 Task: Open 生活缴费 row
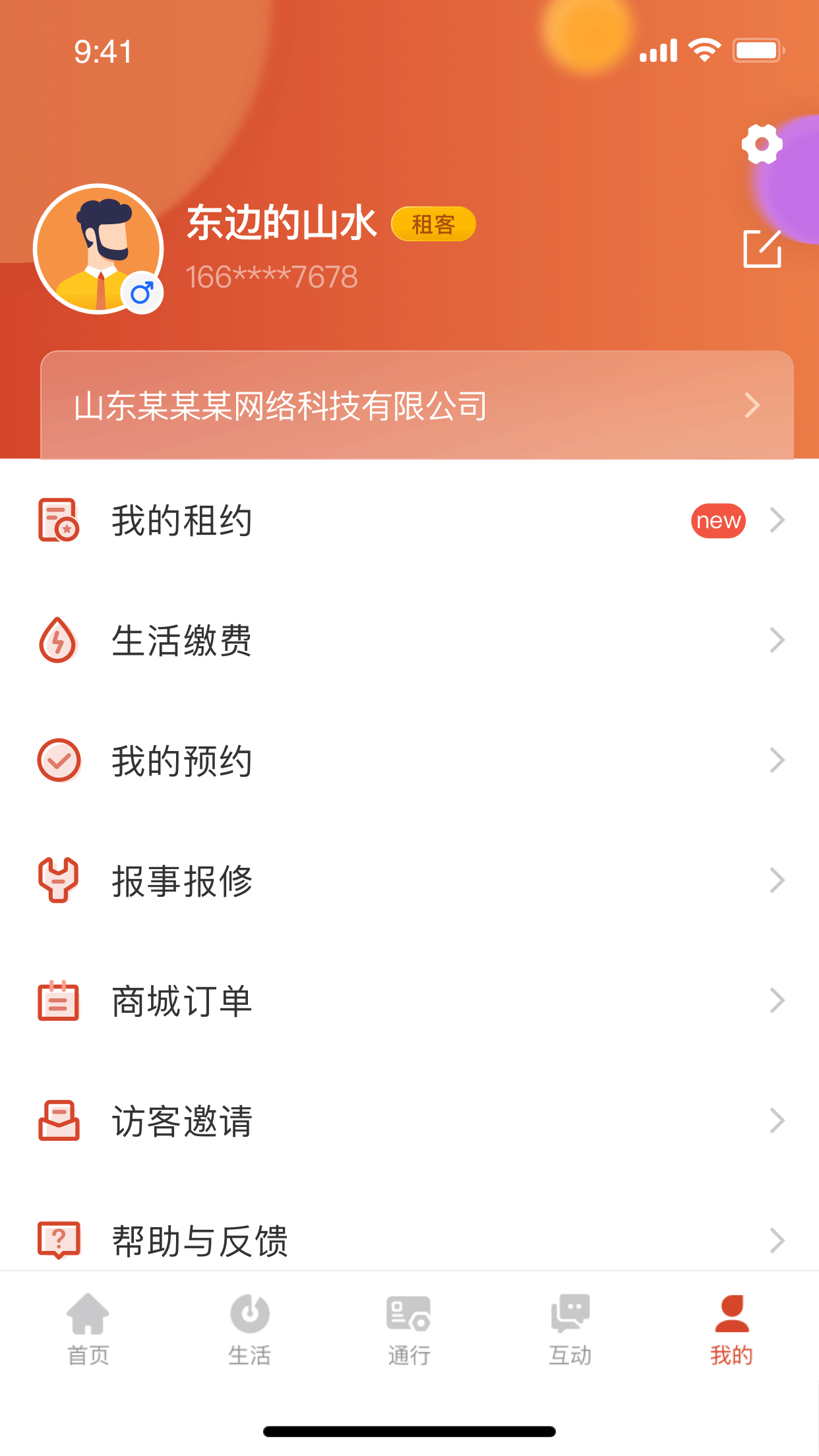point(409,640)
